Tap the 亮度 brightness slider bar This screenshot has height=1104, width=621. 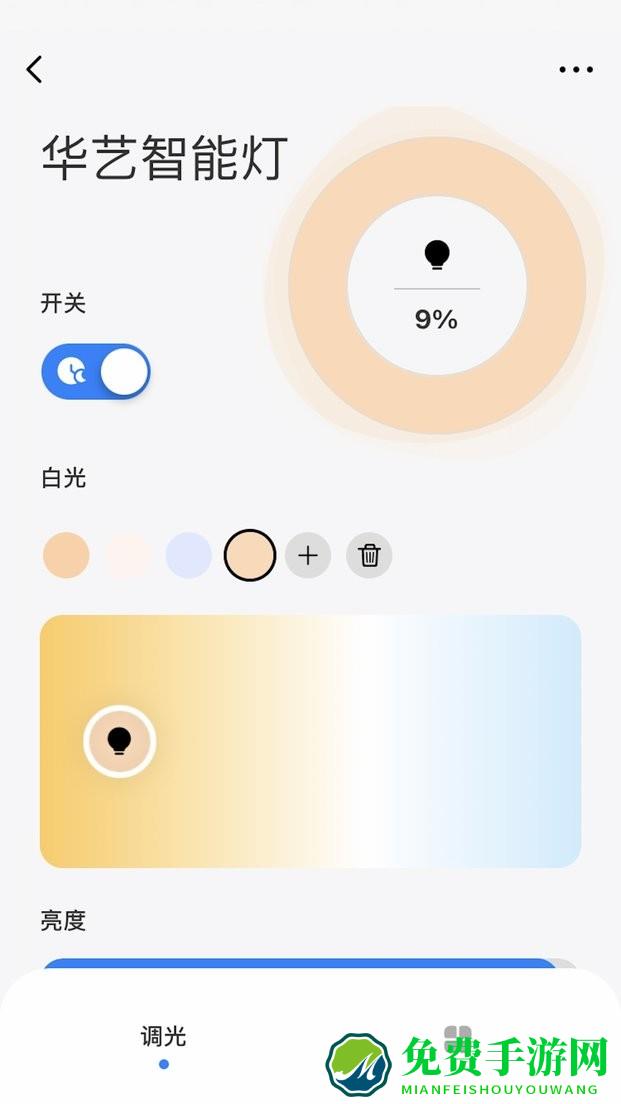pos(300,966)
